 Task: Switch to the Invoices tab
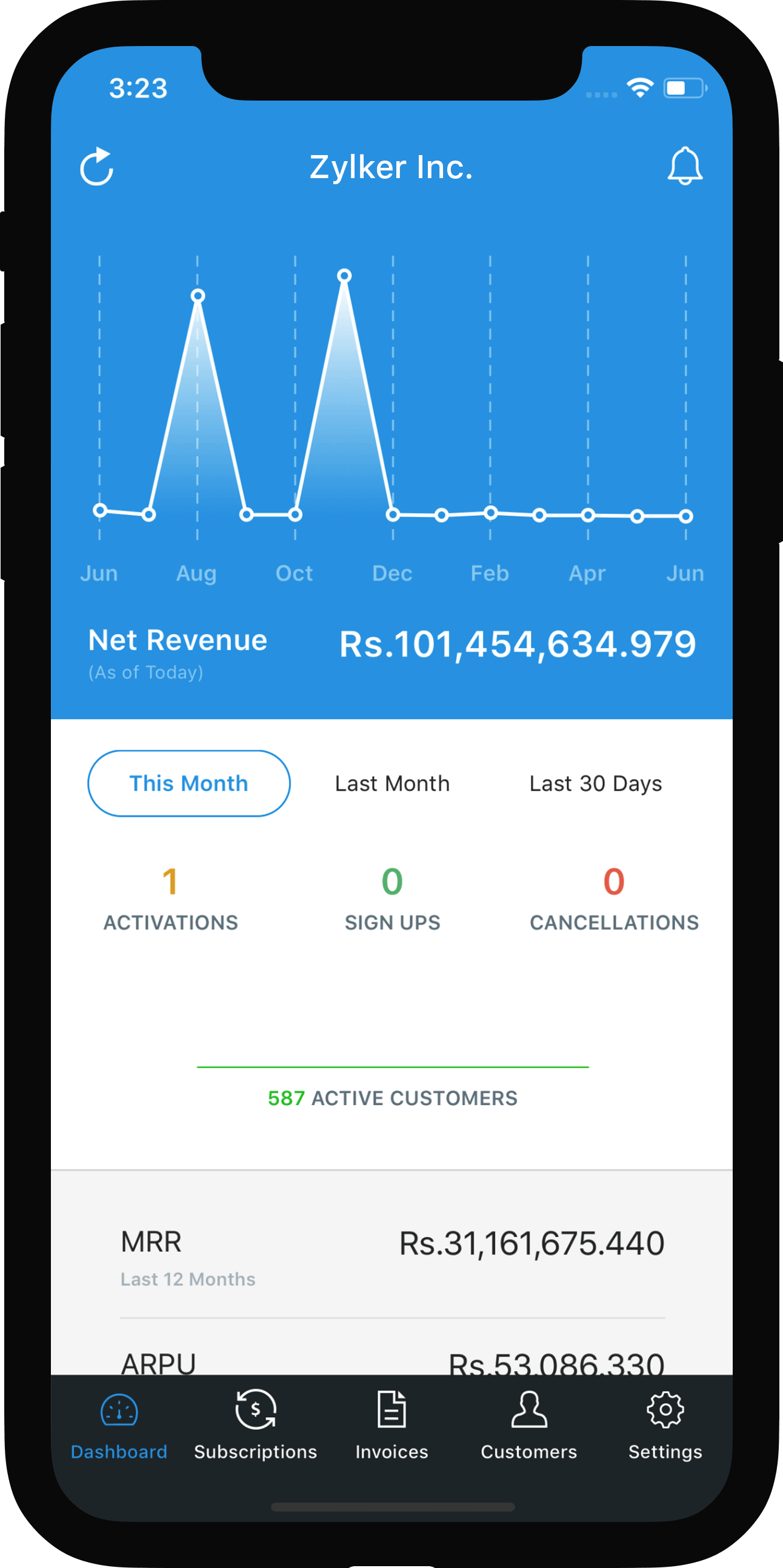pyautogui.click(x=391, y=1424)
